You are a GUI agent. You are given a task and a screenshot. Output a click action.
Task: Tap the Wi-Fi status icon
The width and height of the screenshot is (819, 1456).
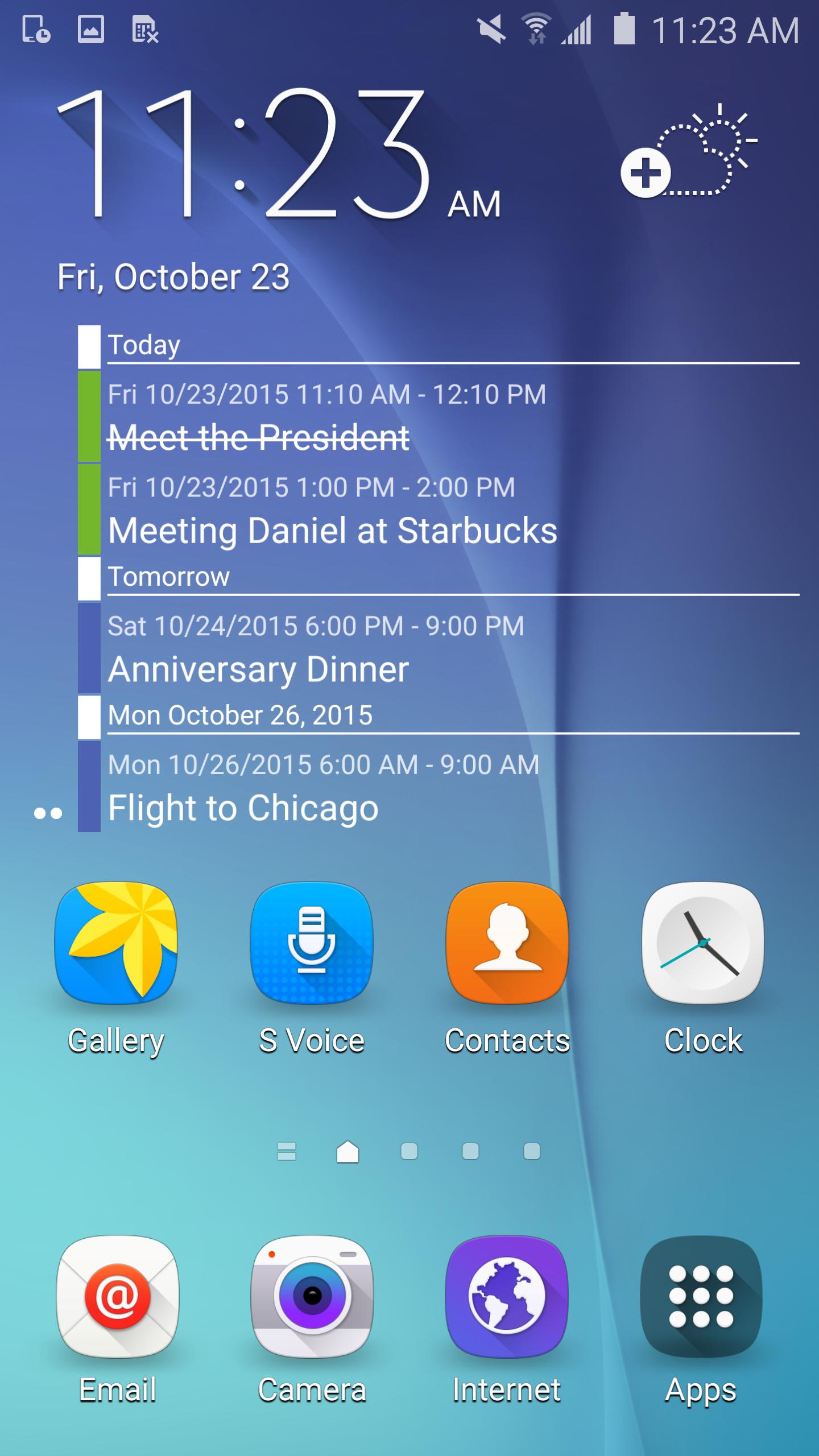pyautogui.click(x=535, y=28)
